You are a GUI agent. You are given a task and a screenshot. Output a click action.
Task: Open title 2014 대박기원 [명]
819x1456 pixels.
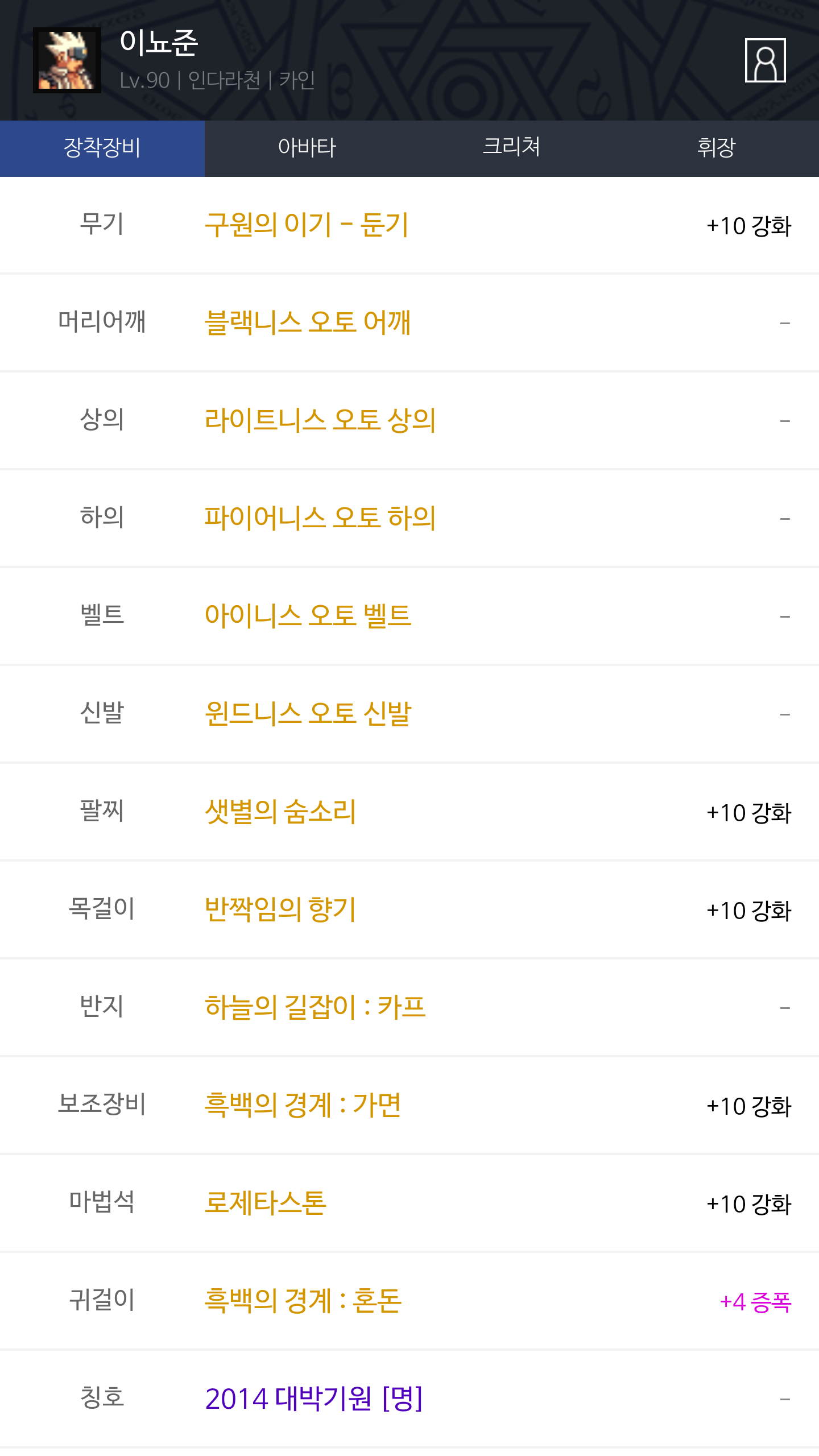tap(313, 1399)
